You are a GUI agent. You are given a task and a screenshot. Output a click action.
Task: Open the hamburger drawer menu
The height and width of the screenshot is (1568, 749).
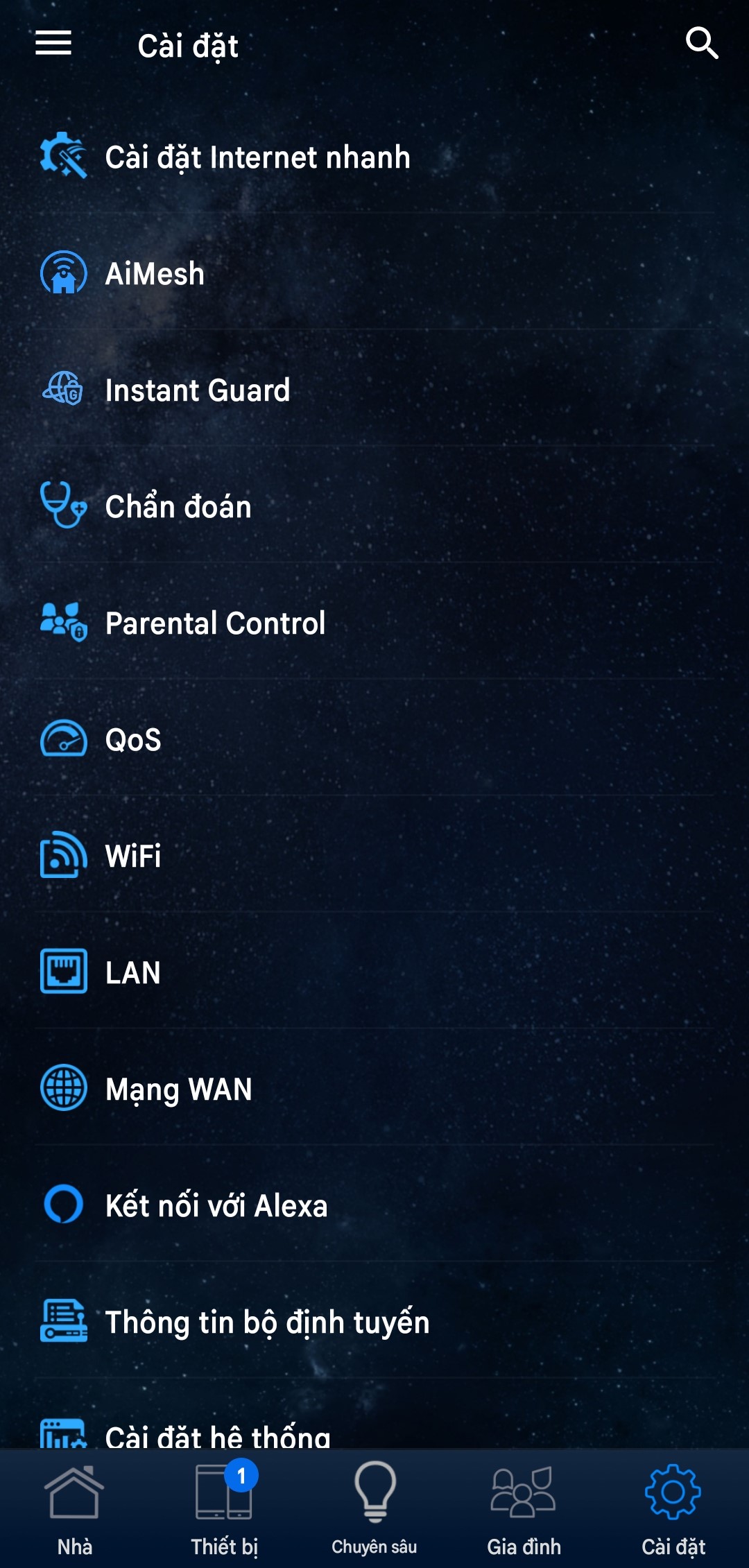(x=53, y=43)
